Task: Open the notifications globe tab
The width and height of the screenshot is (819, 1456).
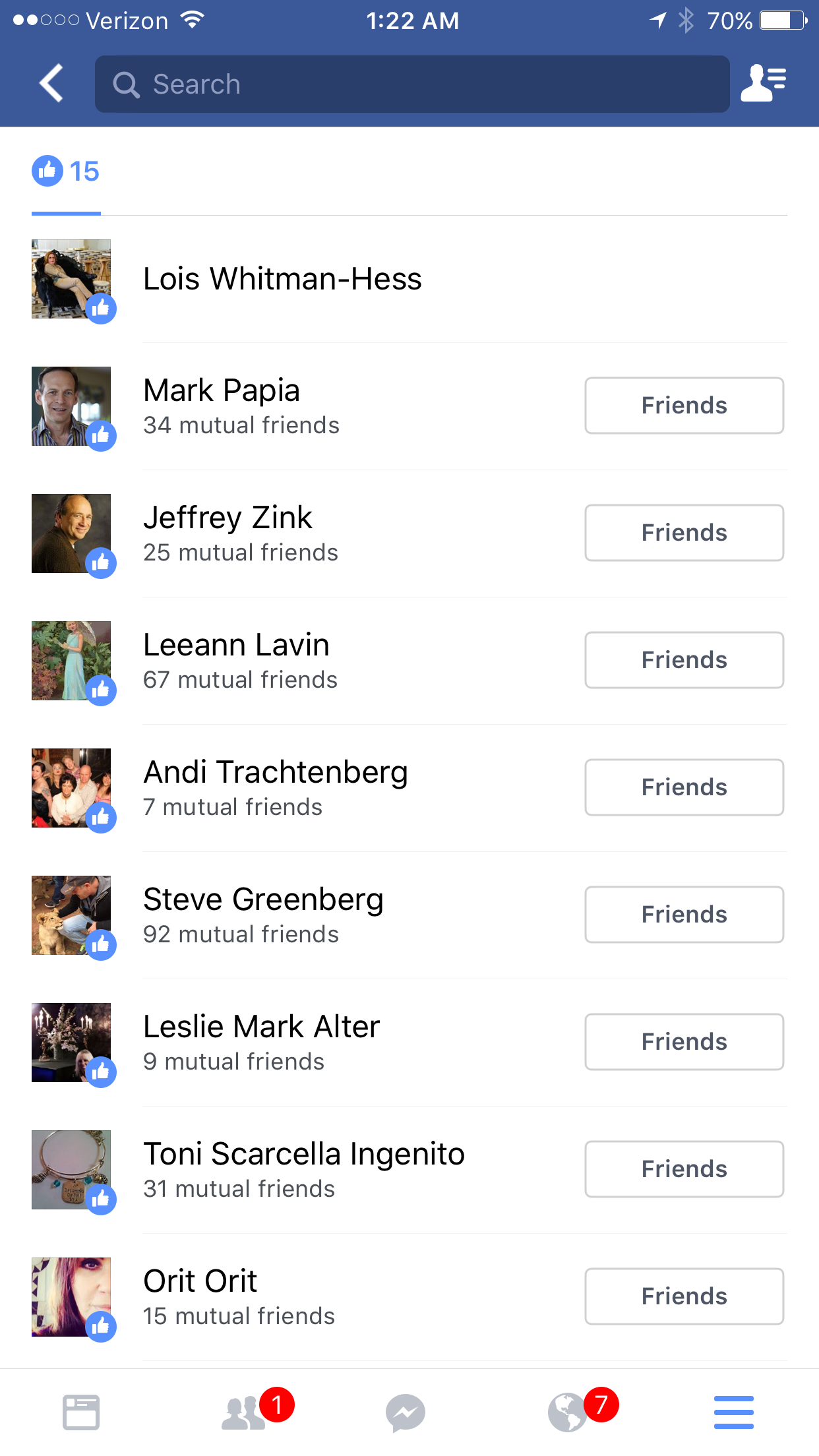Action: [x=568, y=1412]
